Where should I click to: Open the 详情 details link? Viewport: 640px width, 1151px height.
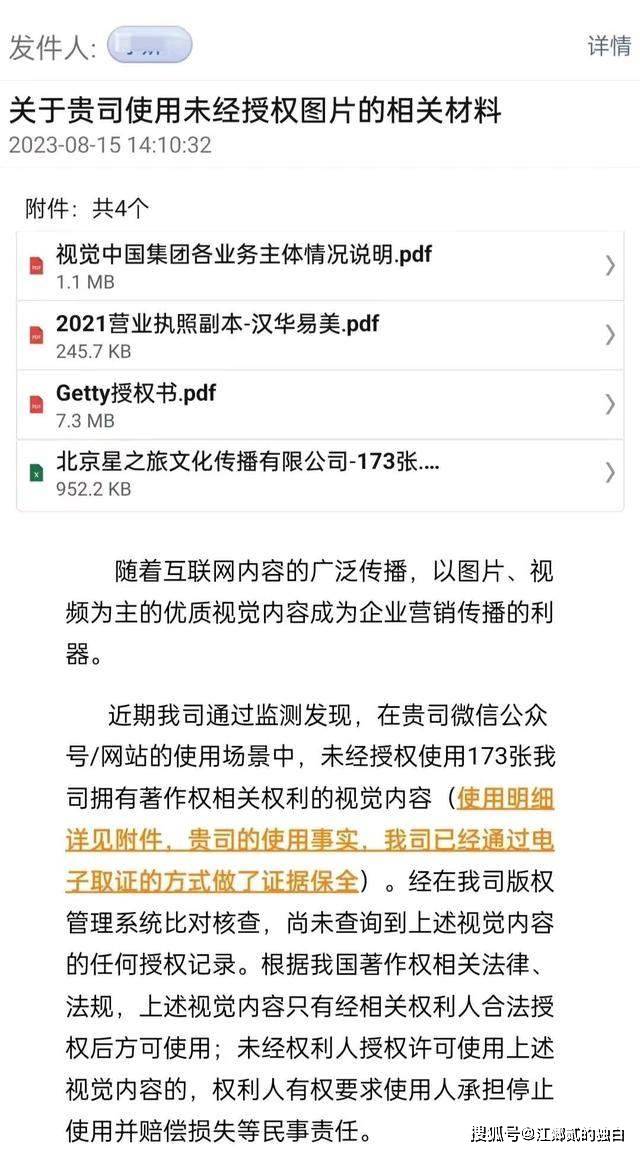(608, 46)
